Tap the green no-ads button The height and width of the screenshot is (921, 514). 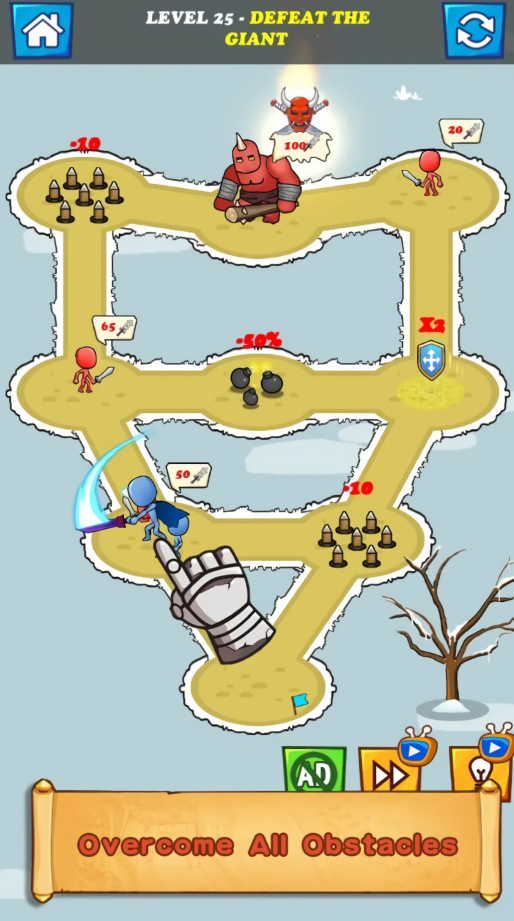pyautogui.click(x=314, y=770)
